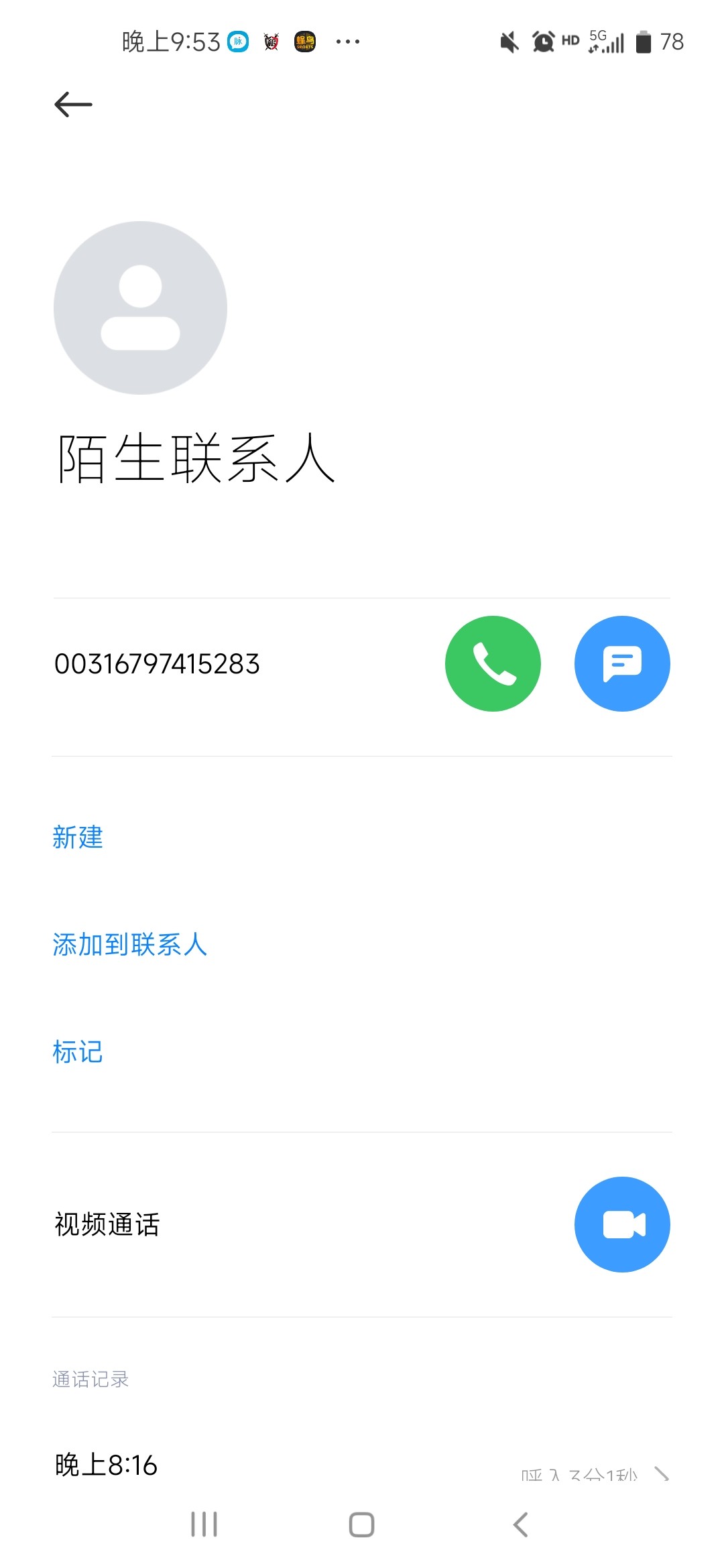Tap 新建 to create a new contact
Viewport: 724px width, 1568px height.
[x=78, y=837]
